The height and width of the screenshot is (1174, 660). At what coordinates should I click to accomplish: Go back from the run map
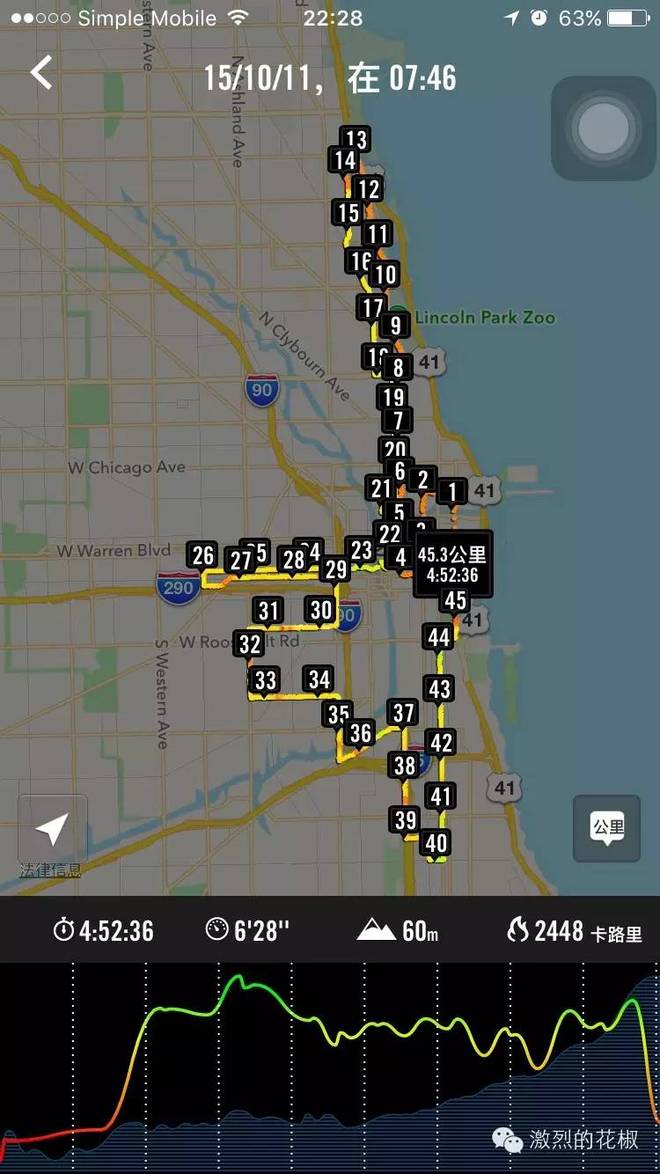click(41, 73)
